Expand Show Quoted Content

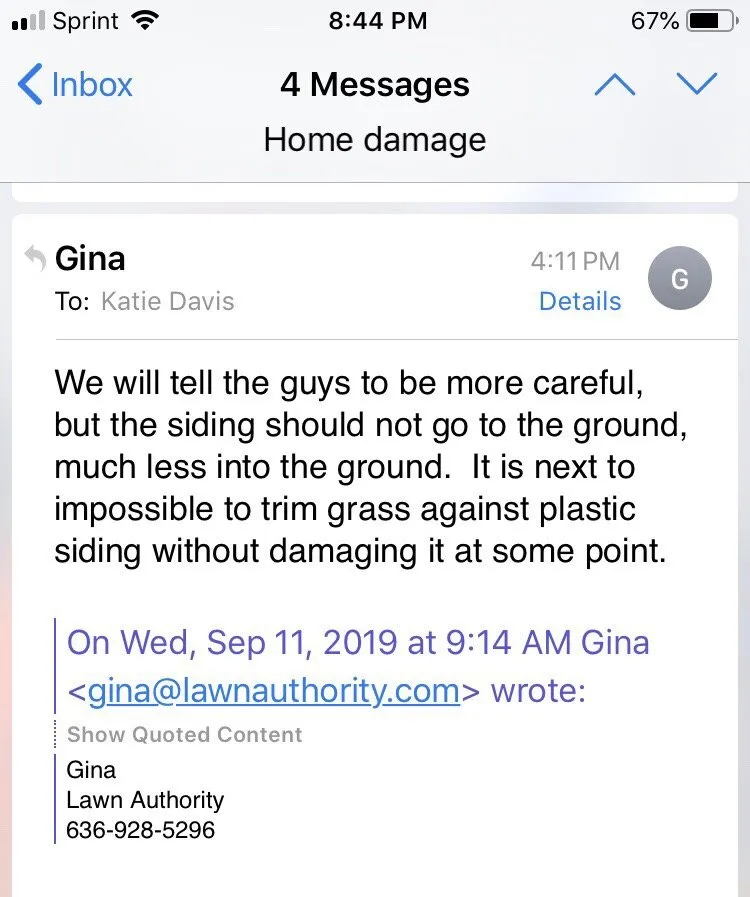coord(184,735)
